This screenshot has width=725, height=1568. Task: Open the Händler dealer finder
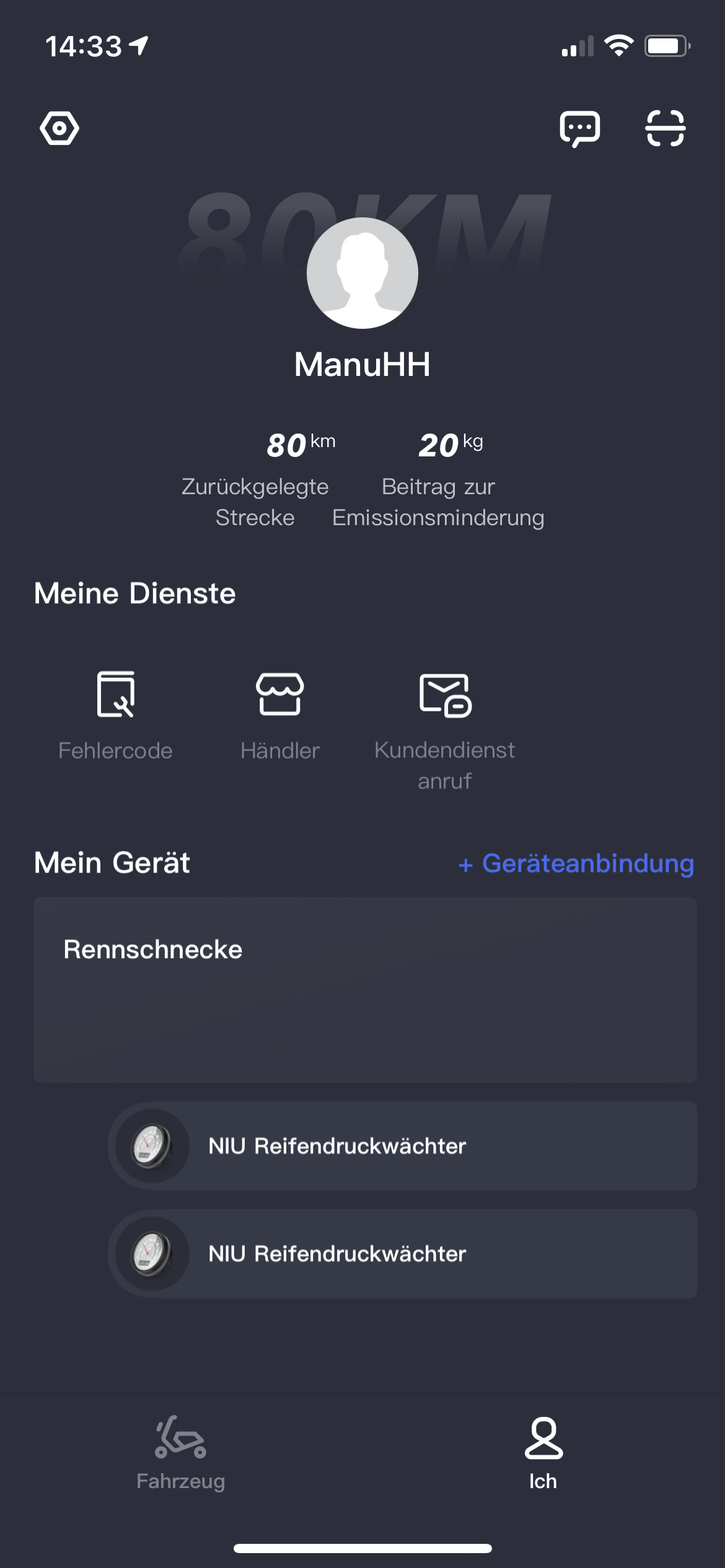click(280, 715)
